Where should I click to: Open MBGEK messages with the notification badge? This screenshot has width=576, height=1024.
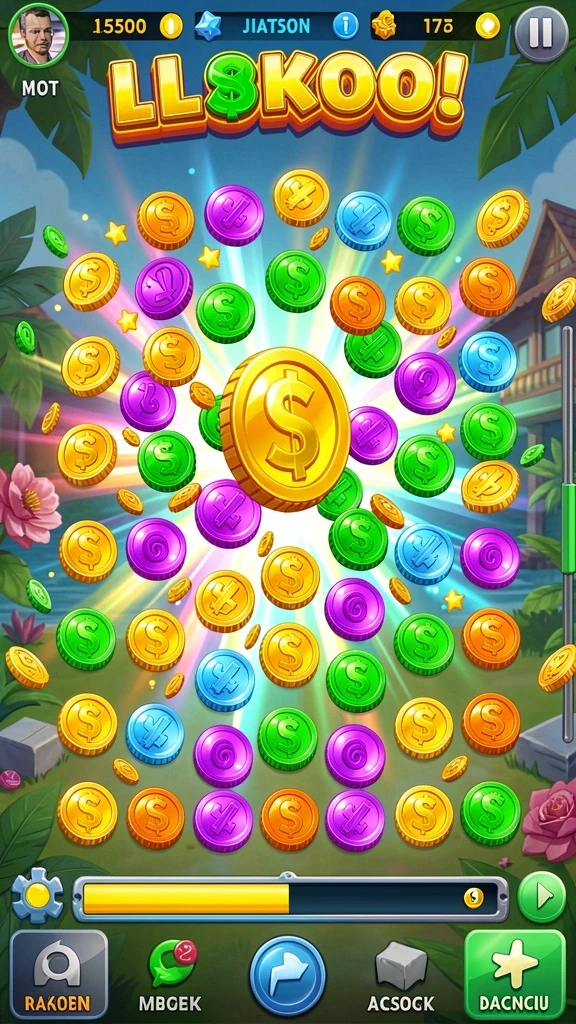pos(170,975)
